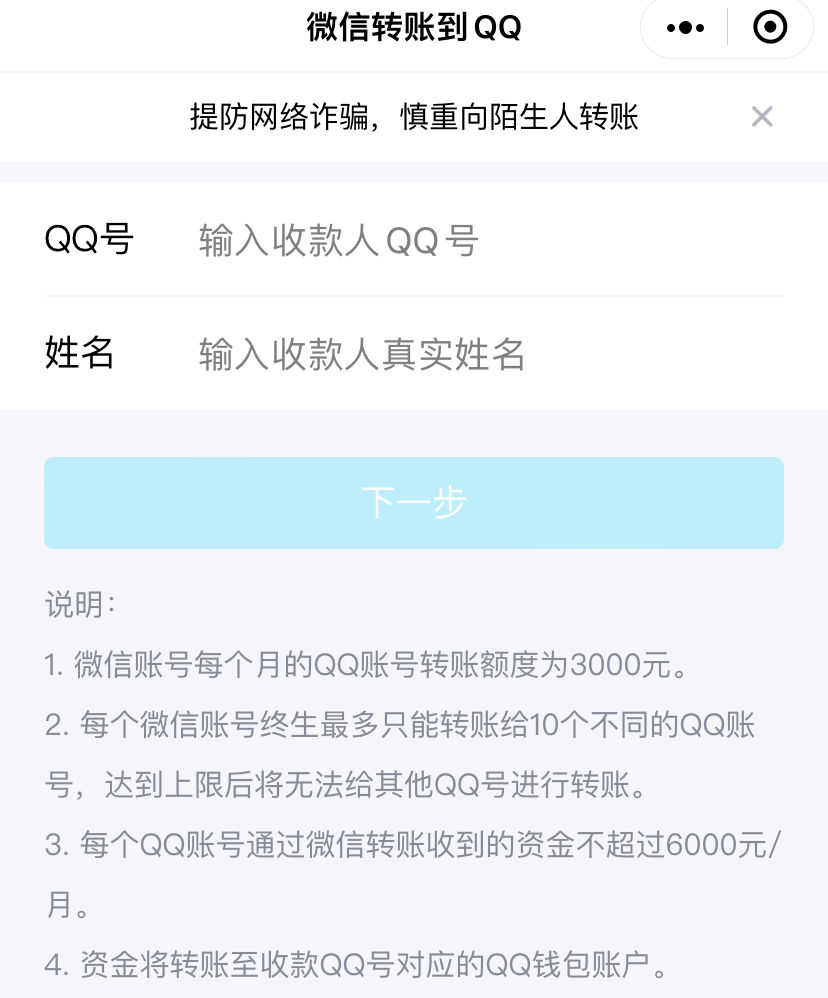The width and height of the screenshot is (828, 998).
Task: Click the disabled Next step button
Action: (x=414, y=503)
